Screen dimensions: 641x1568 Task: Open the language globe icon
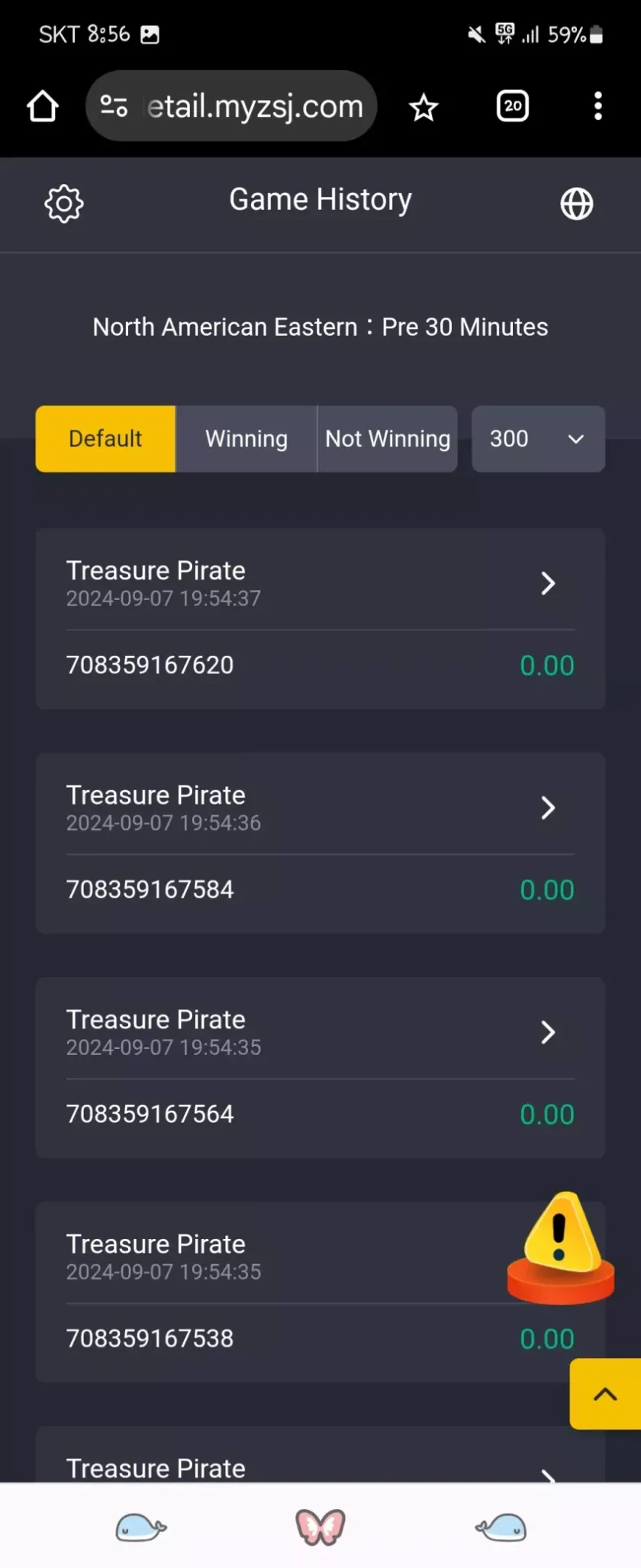click(x=576, y=204)
